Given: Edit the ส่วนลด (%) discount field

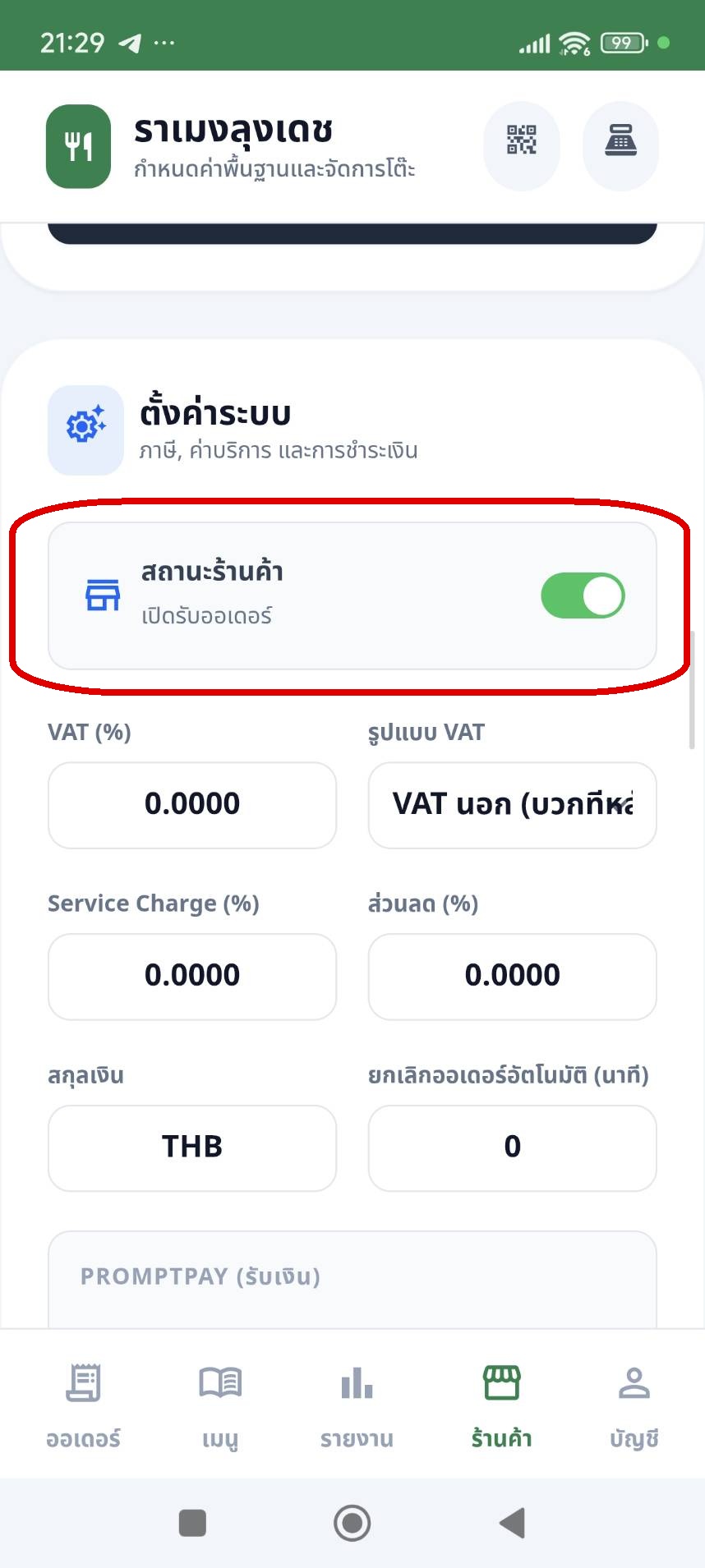Looking at the screenshot, I should pyautogui.click(x=512, y=976).
